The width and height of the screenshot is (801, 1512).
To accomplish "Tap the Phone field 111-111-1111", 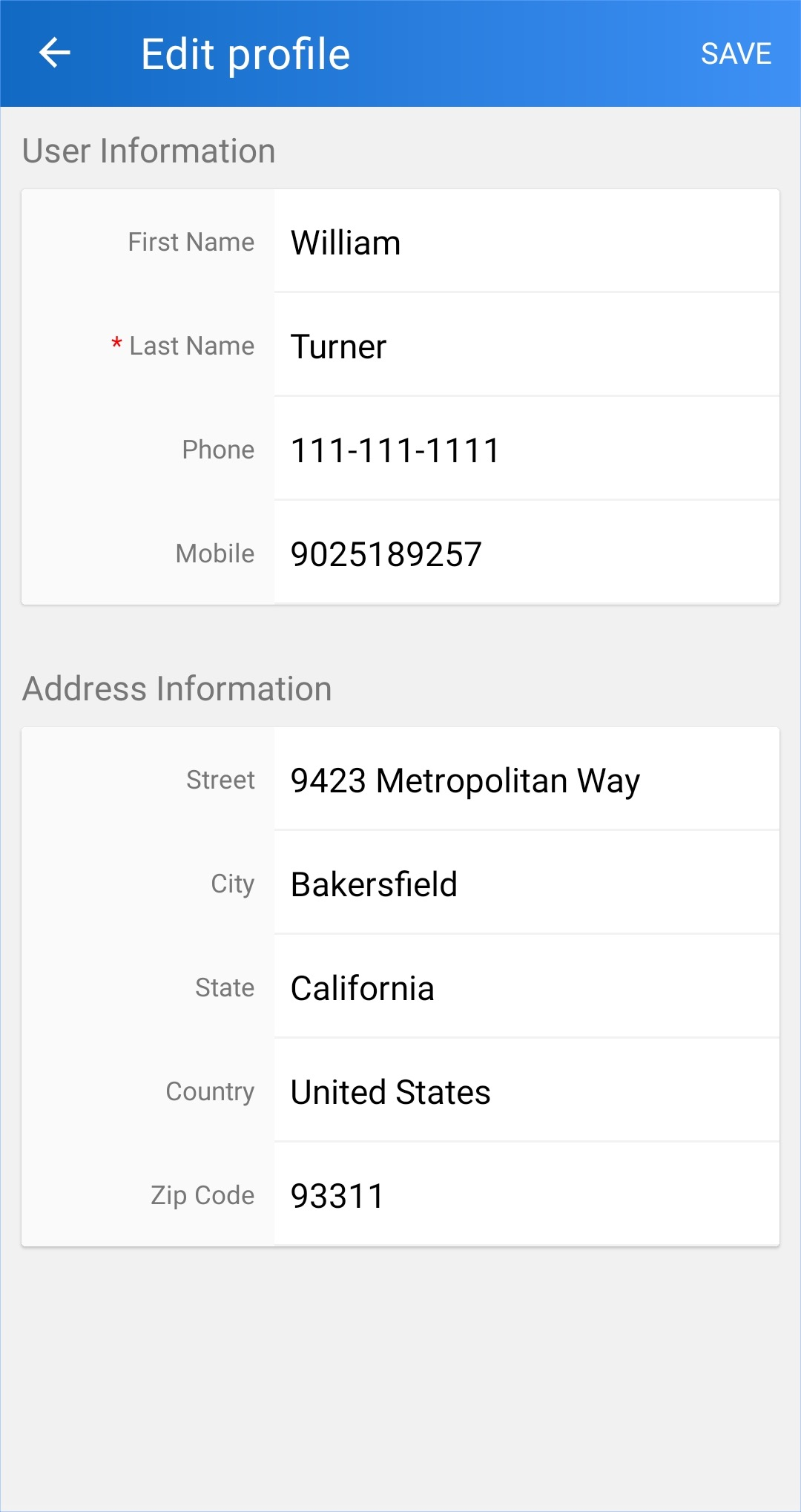I will (527, 449).
